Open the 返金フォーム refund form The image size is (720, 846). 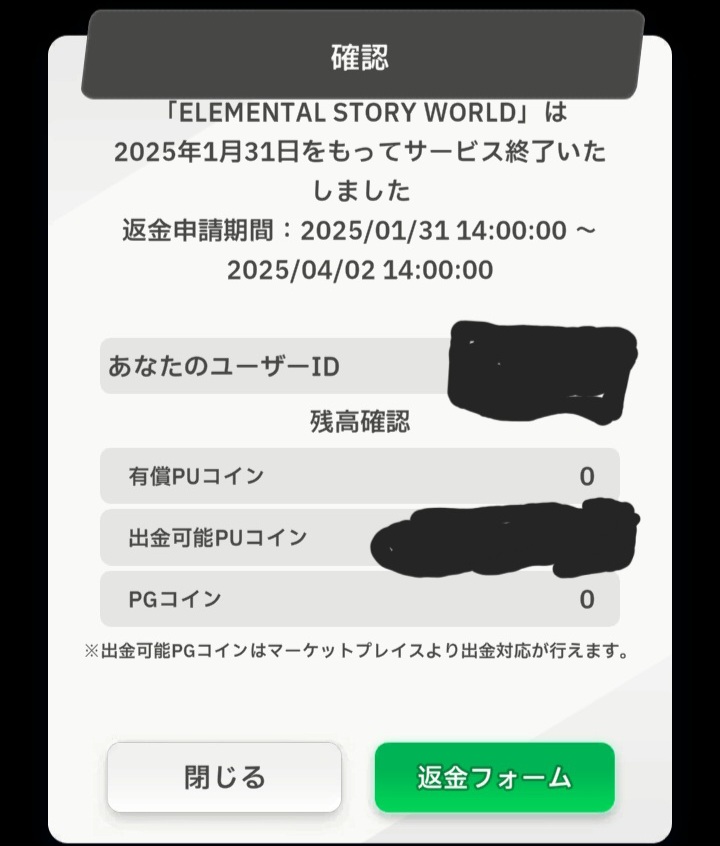(494, 777)
